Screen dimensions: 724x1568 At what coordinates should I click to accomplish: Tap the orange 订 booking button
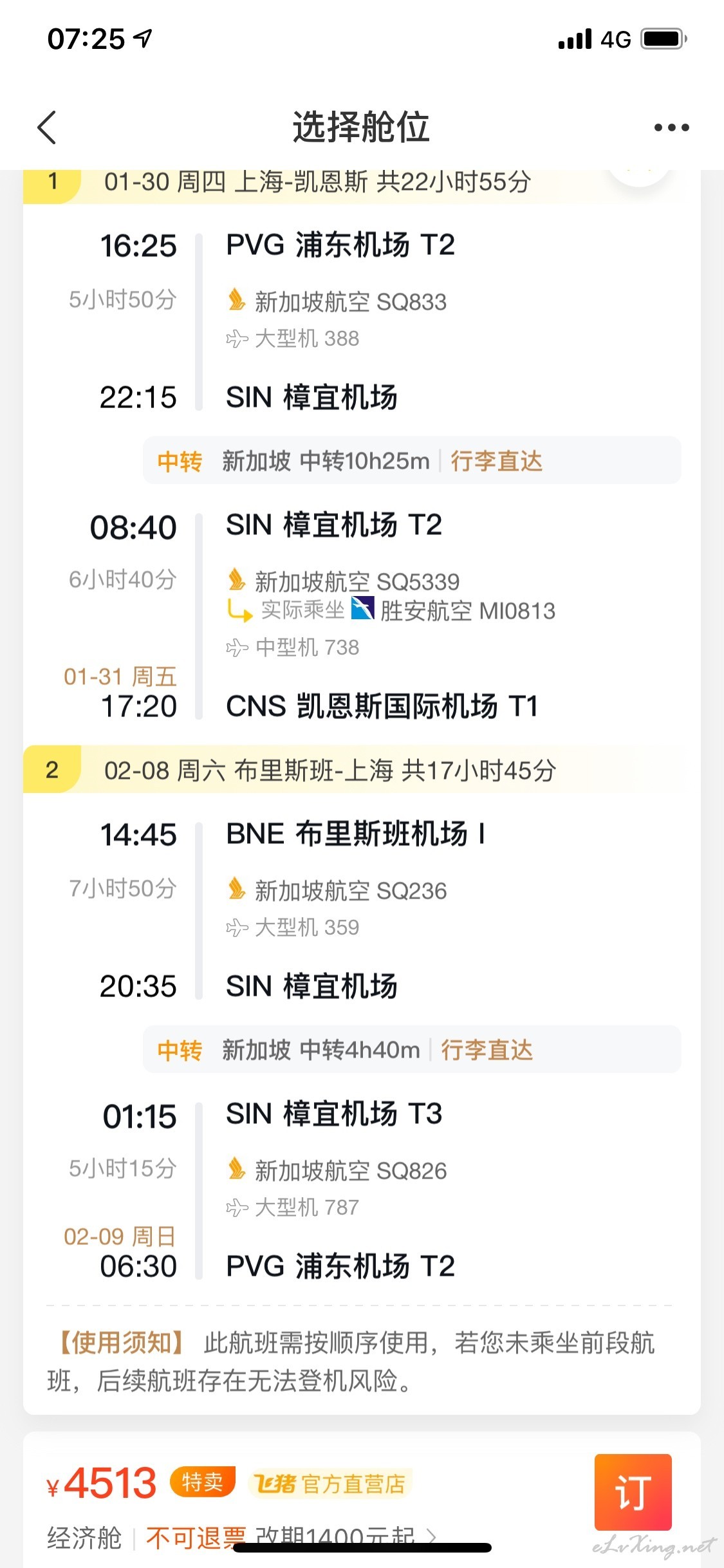click(x=633, y=1492)
